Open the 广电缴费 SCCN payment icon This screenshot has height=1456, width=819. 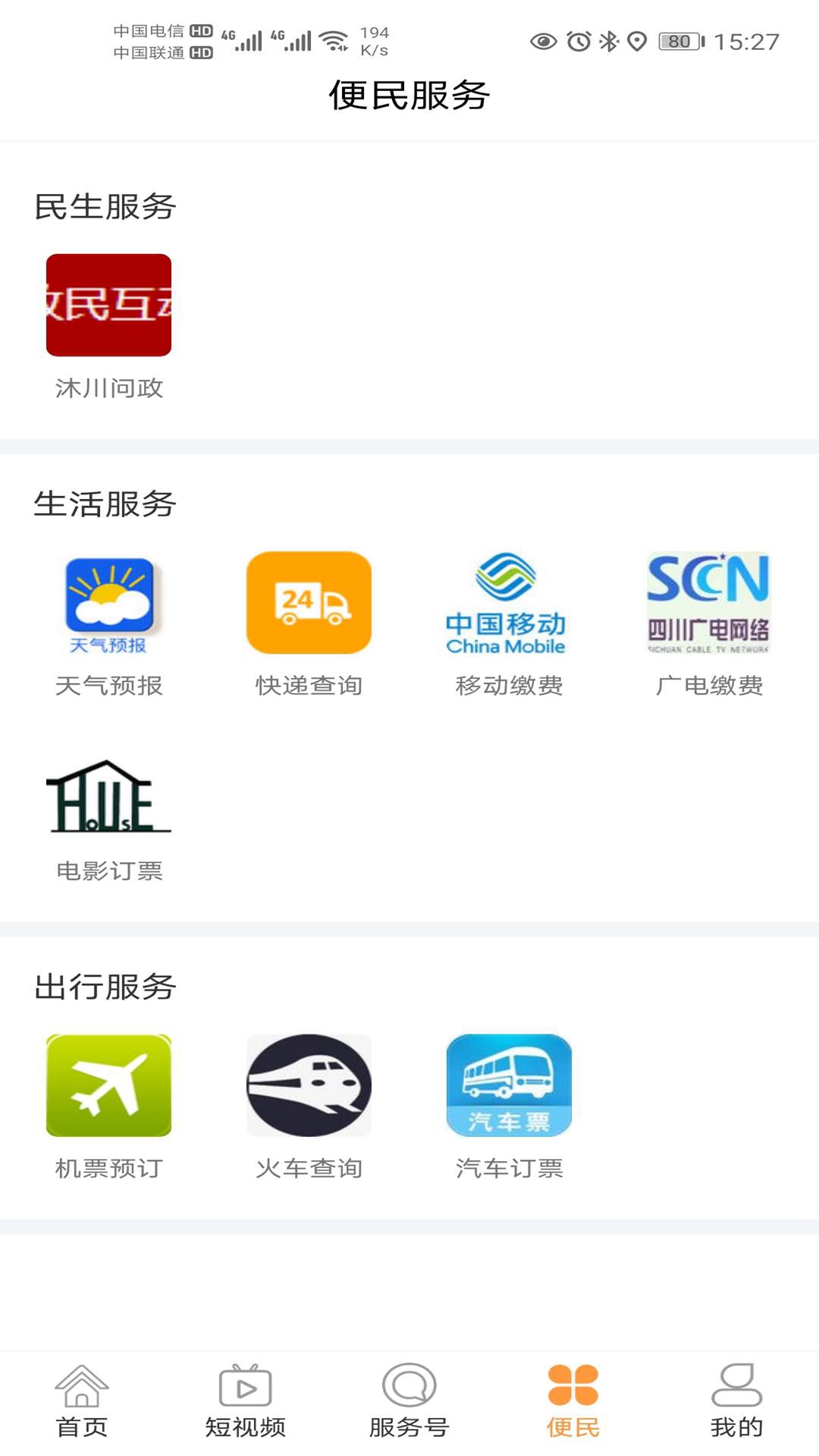(709, 603)
